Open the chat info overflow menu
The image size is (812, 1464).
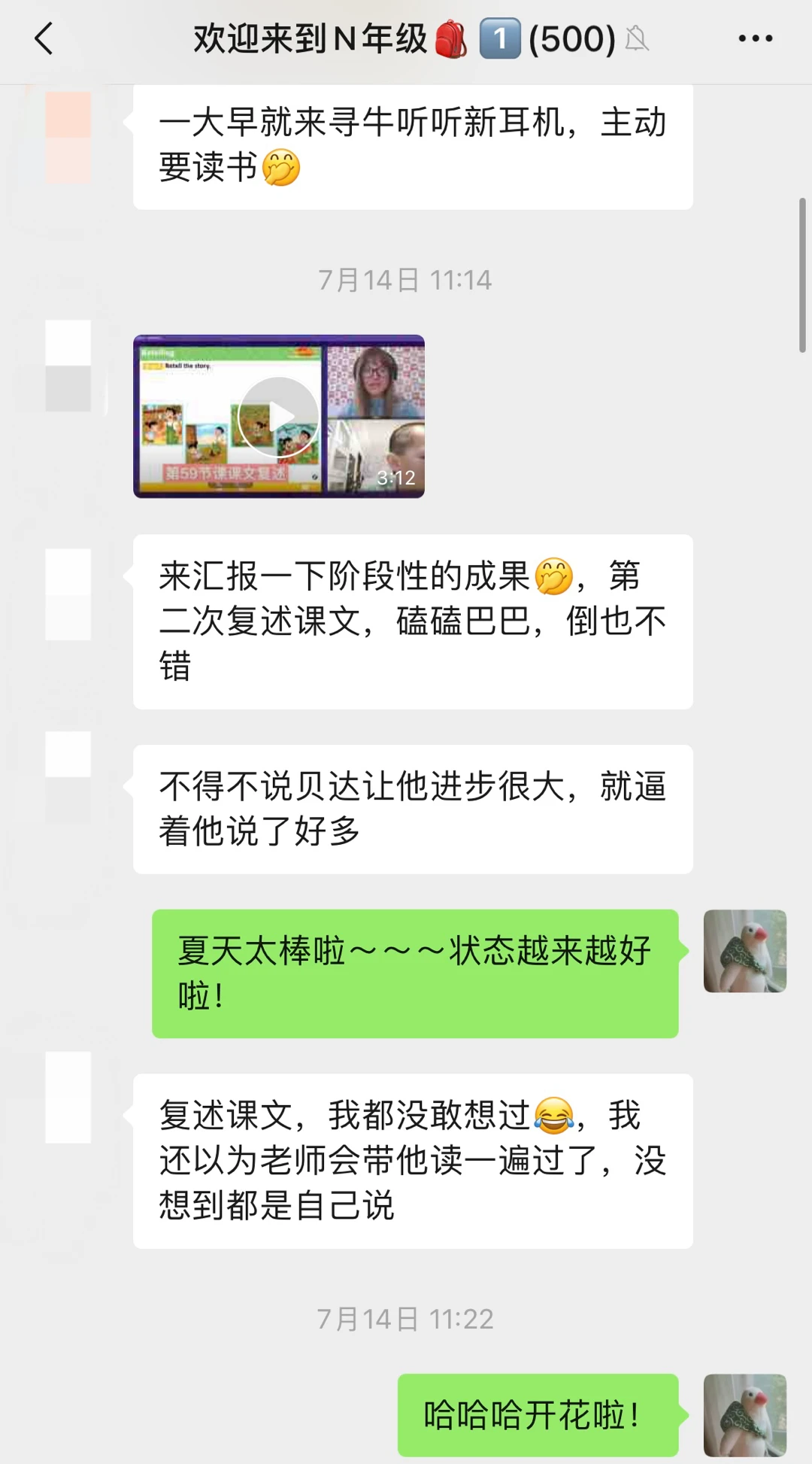(755, 39)
